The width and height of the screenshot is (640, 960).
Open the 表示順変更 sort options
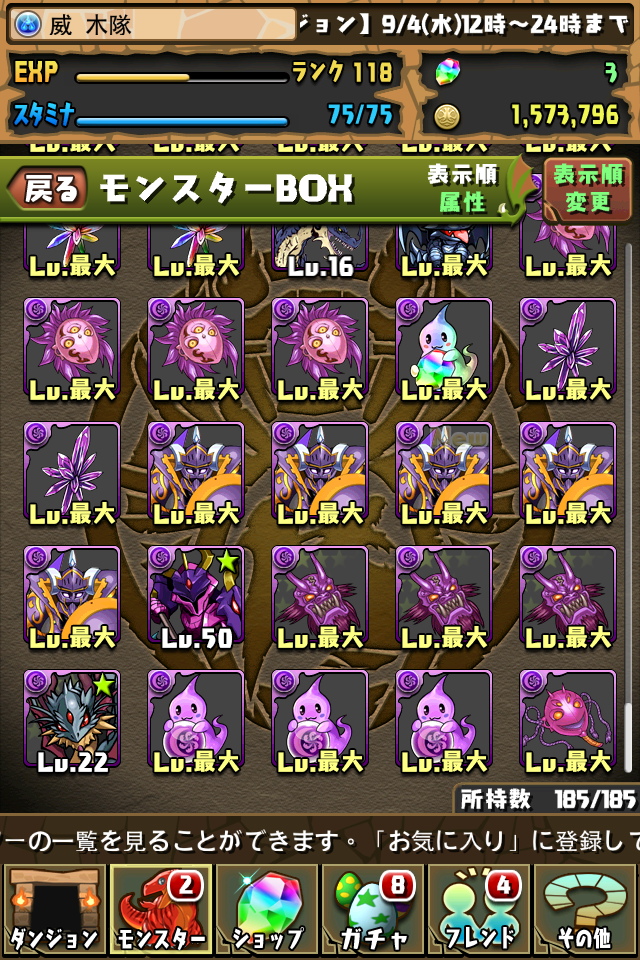pos(587,189)
